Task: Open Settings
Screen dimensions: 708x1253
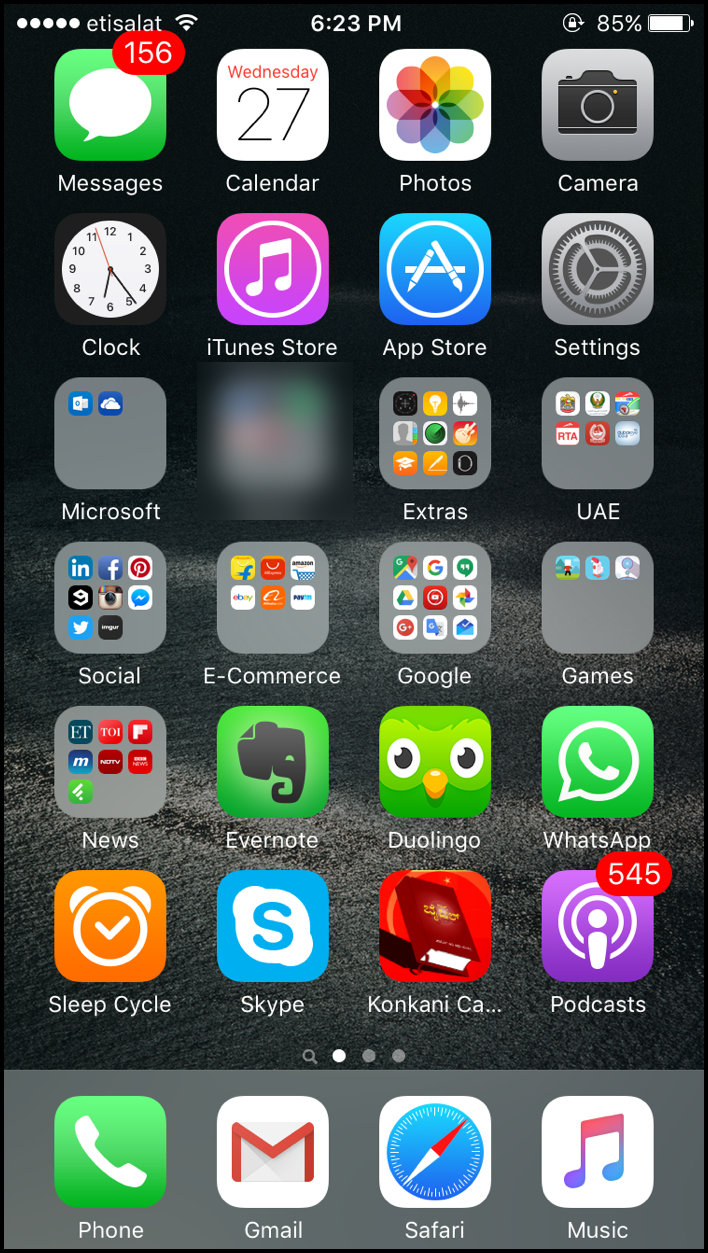Action: click(597, 269)
